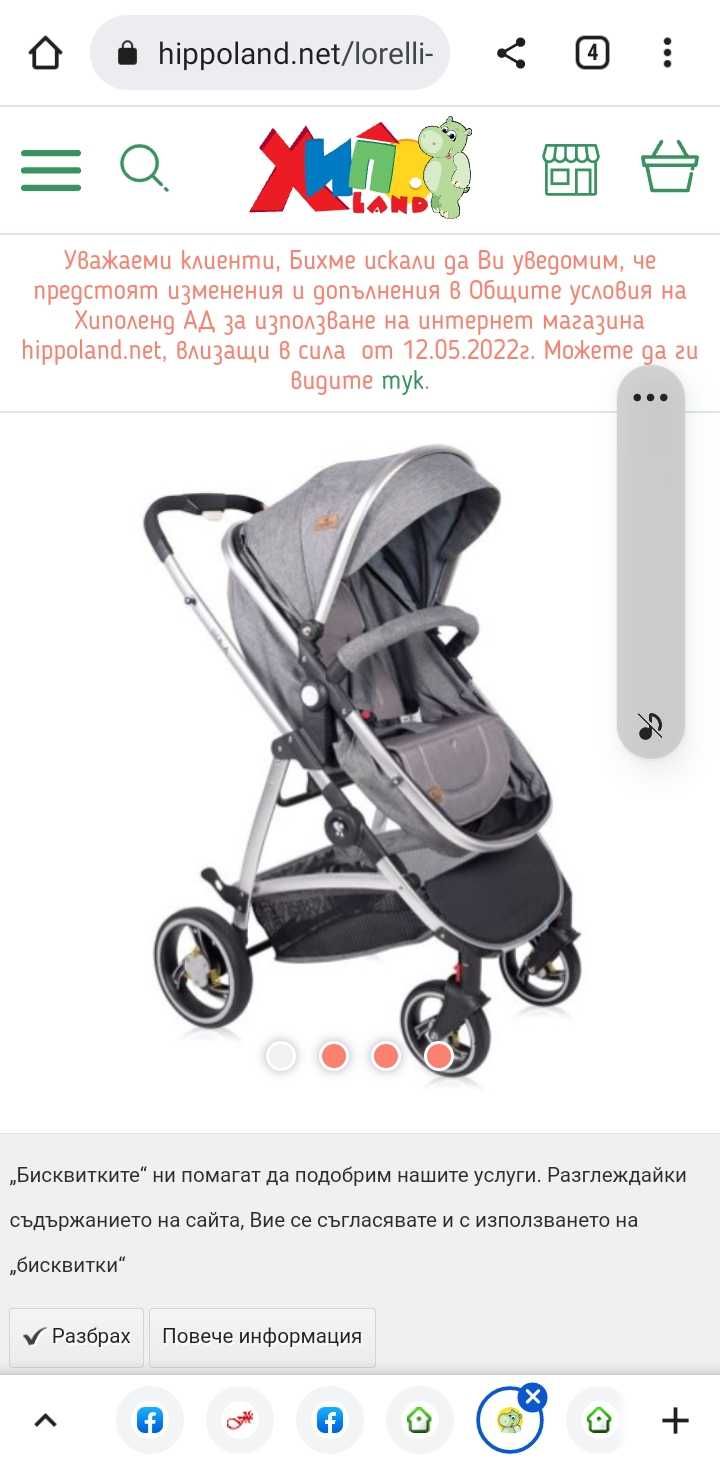The height and width of the screenshot is (1465, 720).
Task: Accept cookies with Разбрах
Action: pyautogui.click(x=77, y=1336)
